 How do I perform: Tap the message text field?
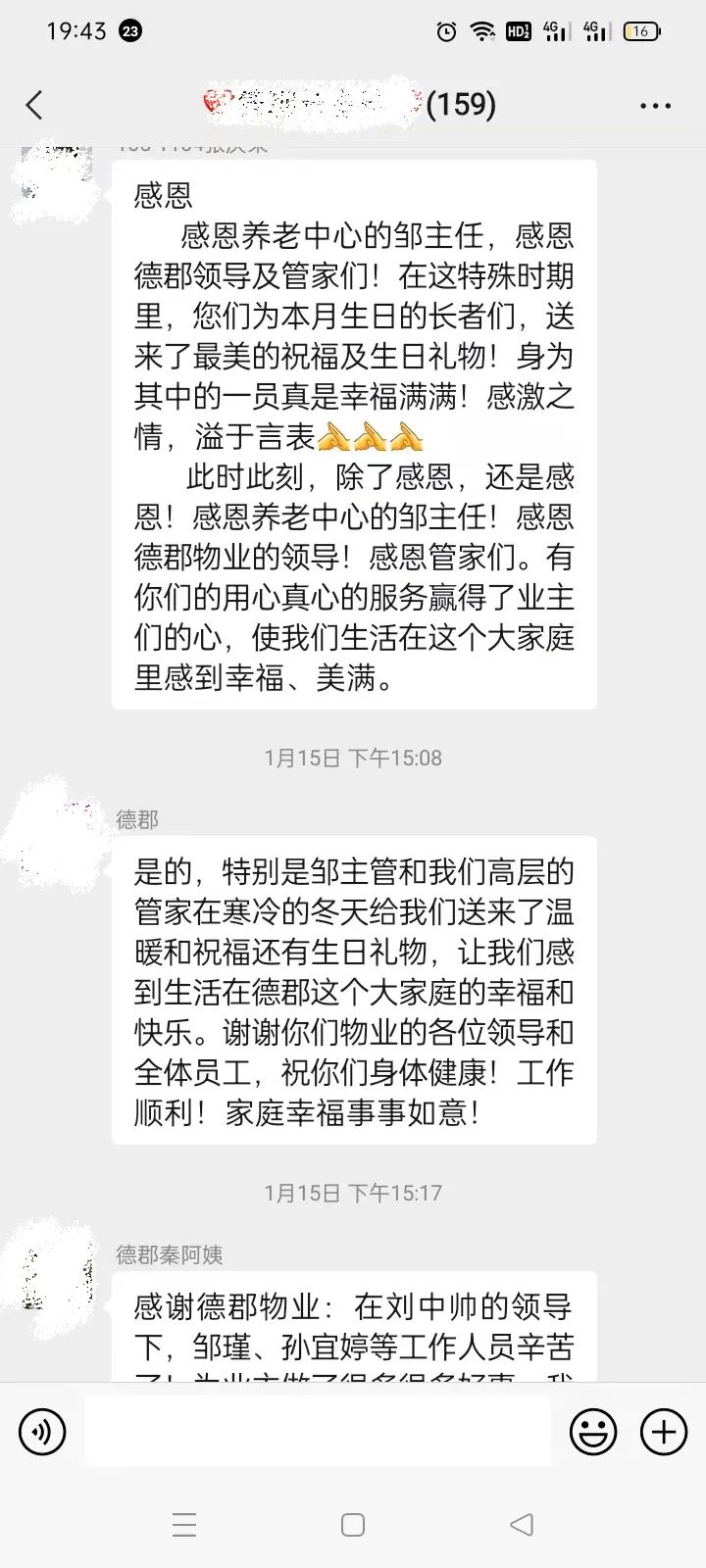[318, 1432]
